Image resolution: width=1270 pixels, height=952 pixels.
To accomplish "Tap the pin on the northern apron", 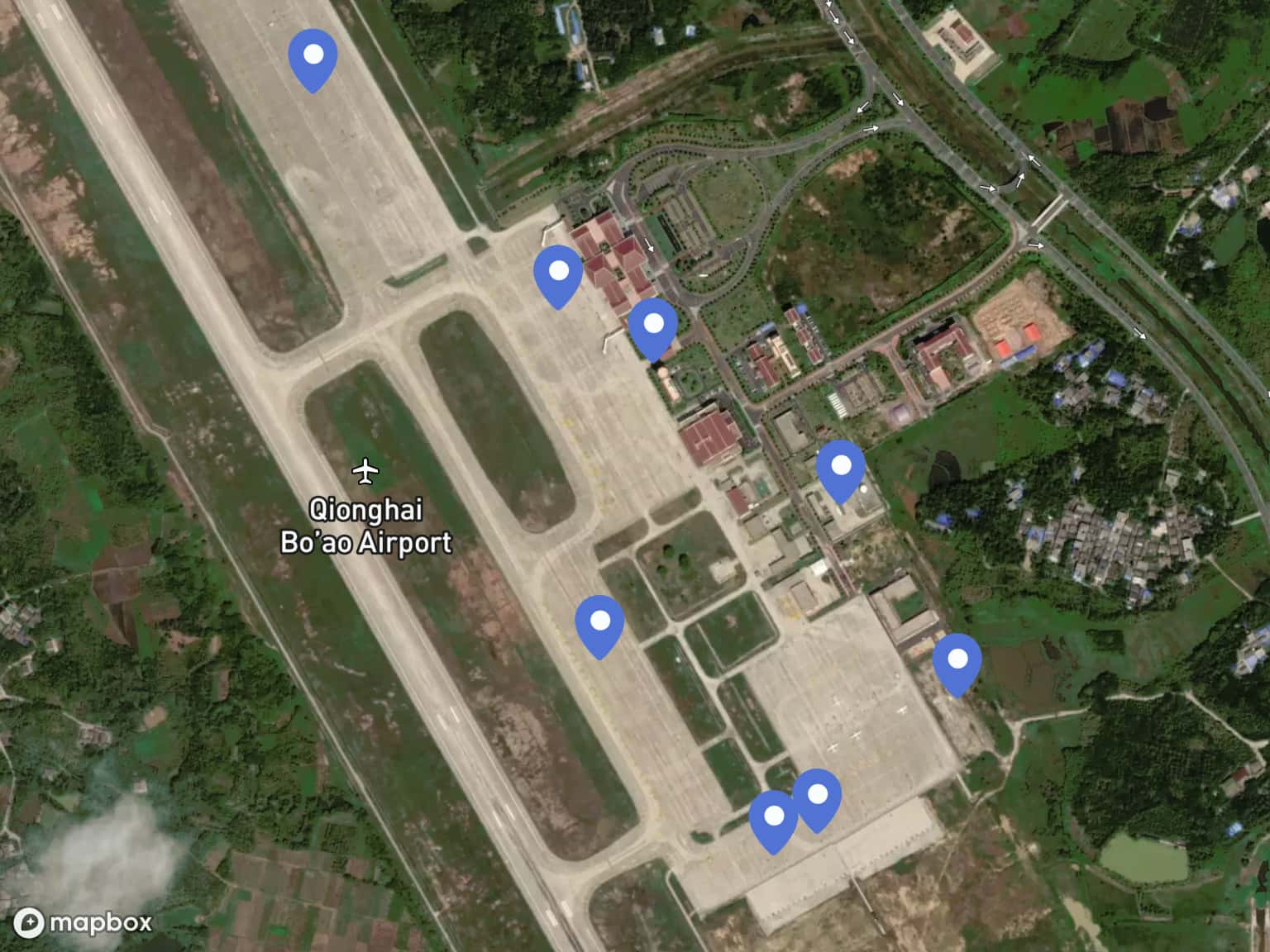I will [313, 55].
